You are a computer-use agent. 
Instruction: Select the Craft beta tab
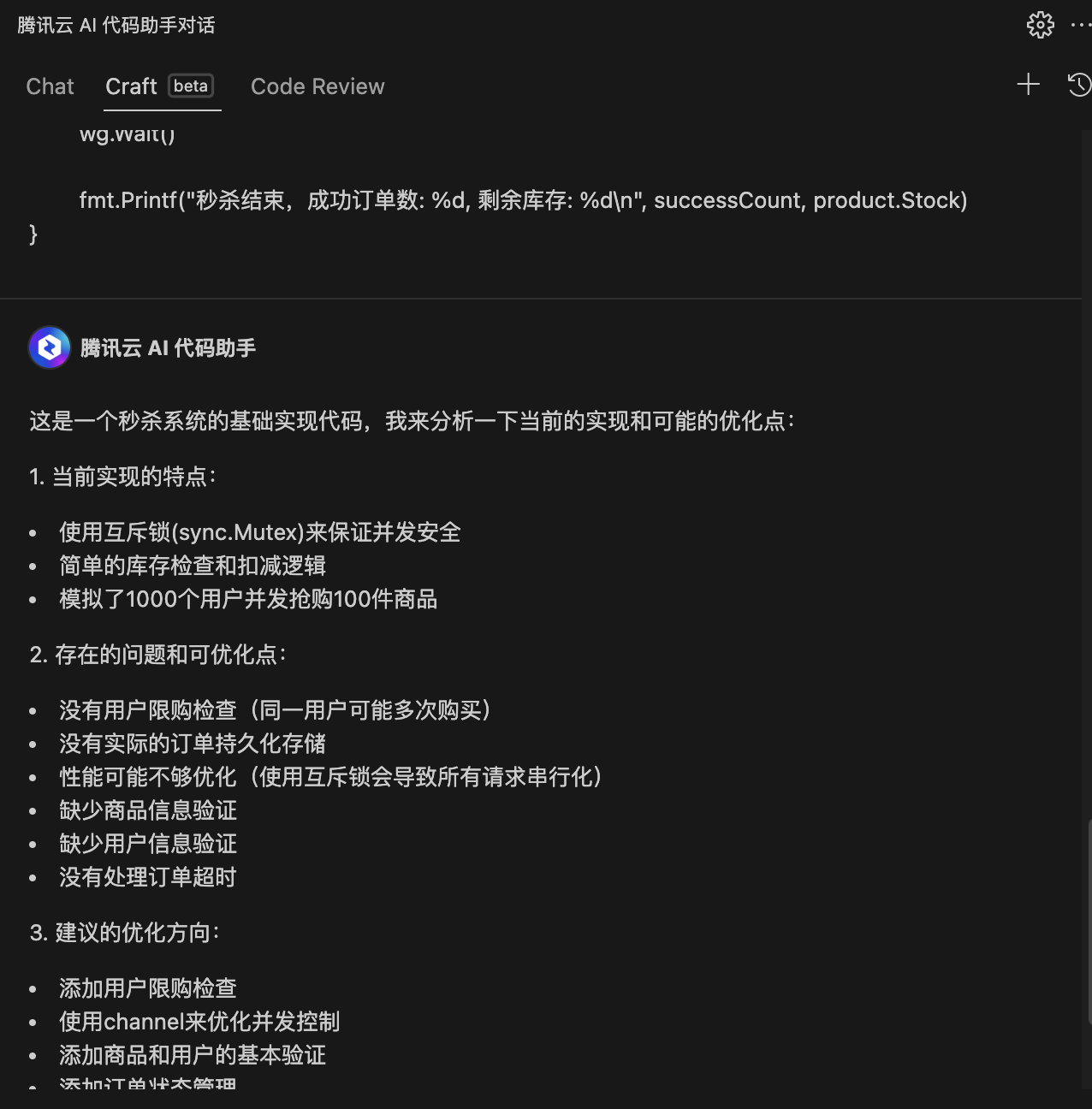tap(159, 86)
